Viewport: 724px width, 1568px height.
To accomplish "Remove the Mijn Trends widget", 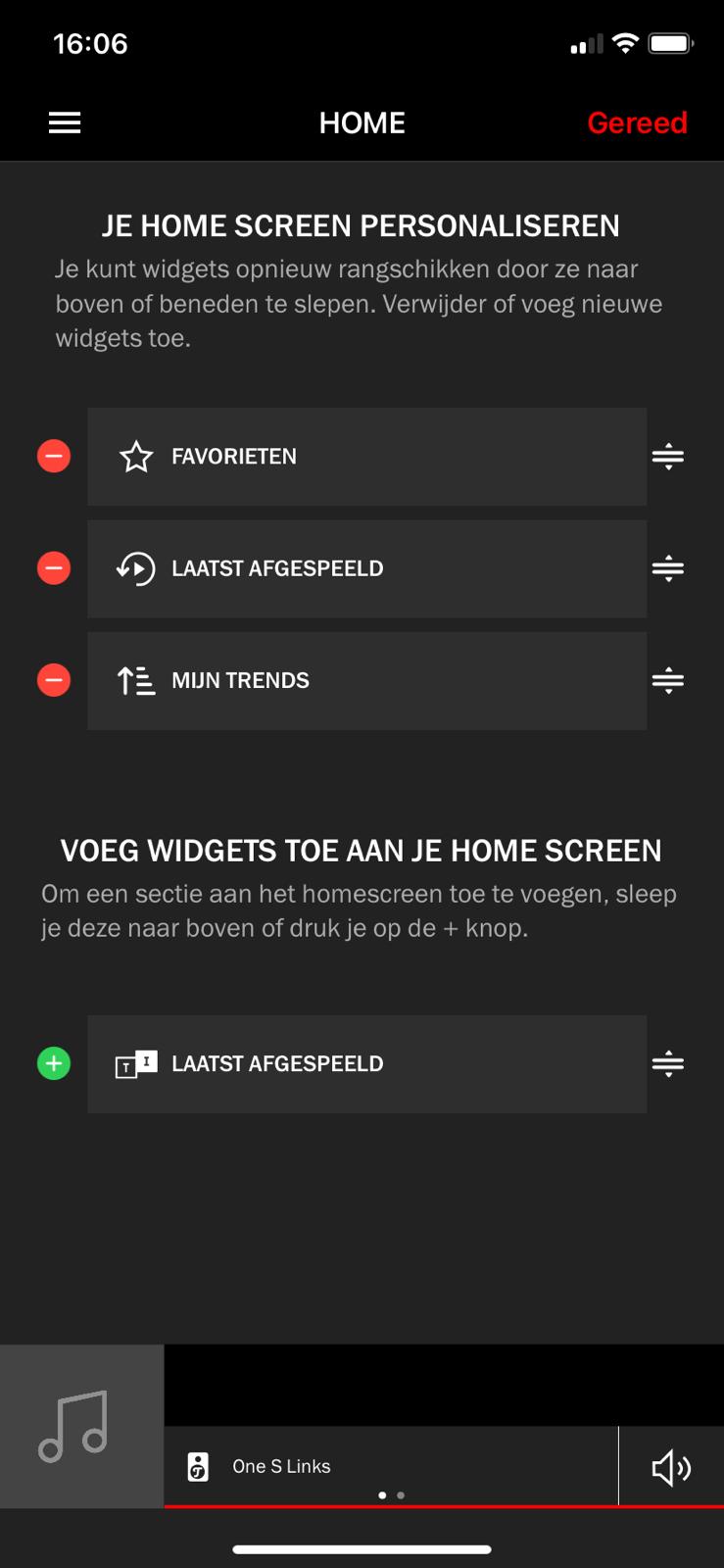I will pos(54,680).
